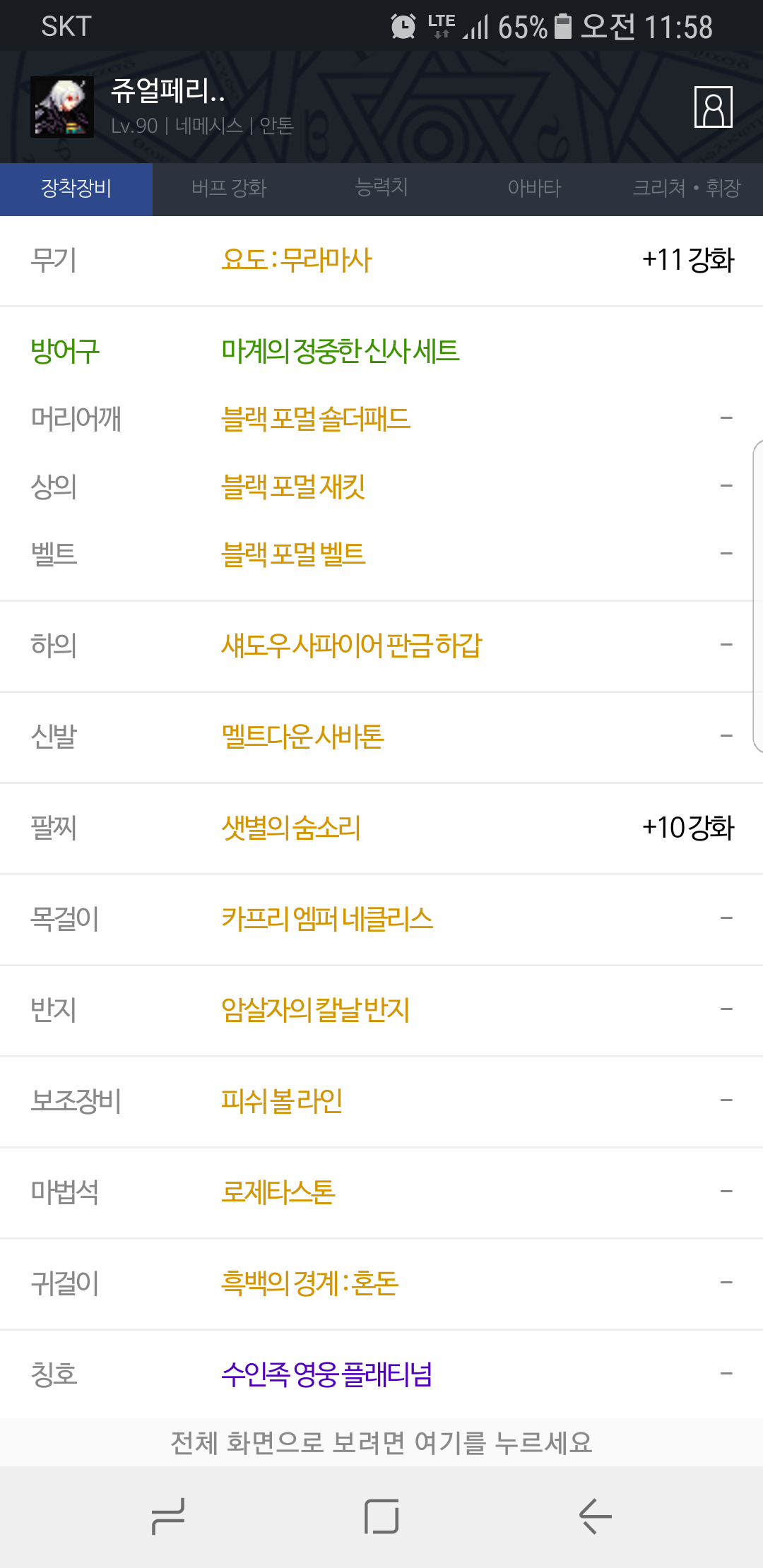This screenshot has height=1568, width=763.
Task: Tap the character avatar thumbnail
Action: coord(62,107)
